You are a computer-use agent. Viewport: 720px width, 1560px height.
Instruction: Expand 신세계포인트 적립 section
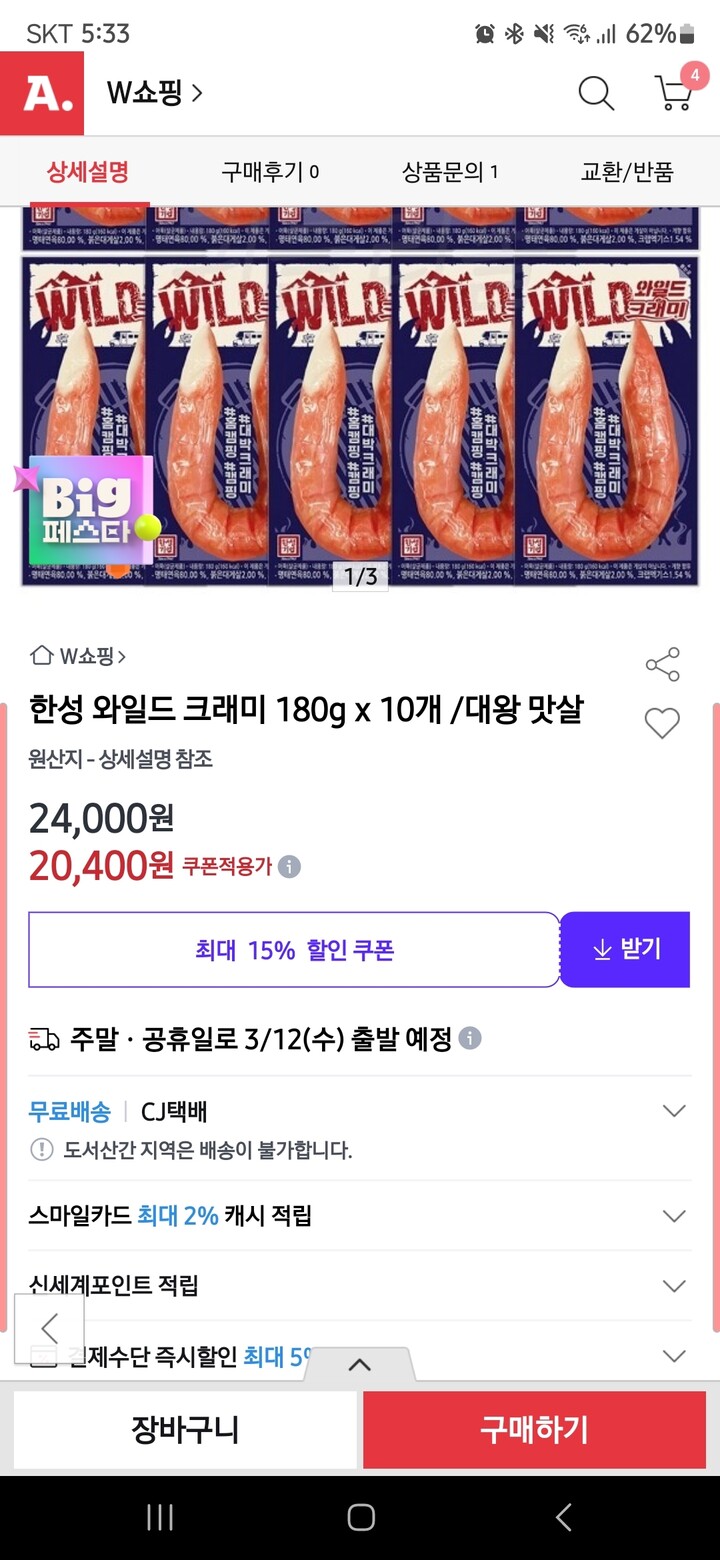coord(672,1285)
